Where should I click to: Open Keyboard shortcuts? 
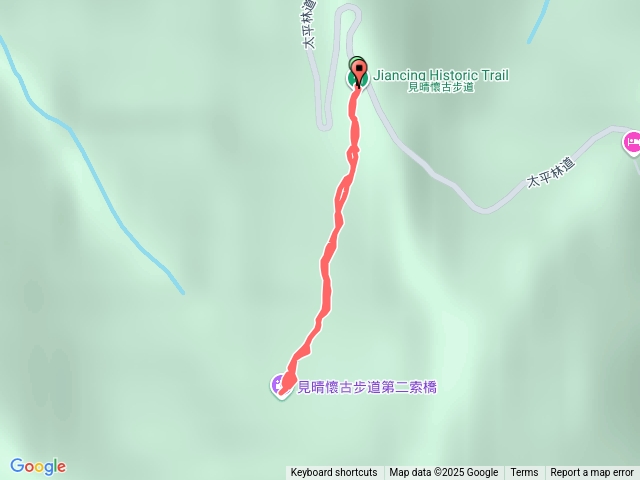(334, 472)
